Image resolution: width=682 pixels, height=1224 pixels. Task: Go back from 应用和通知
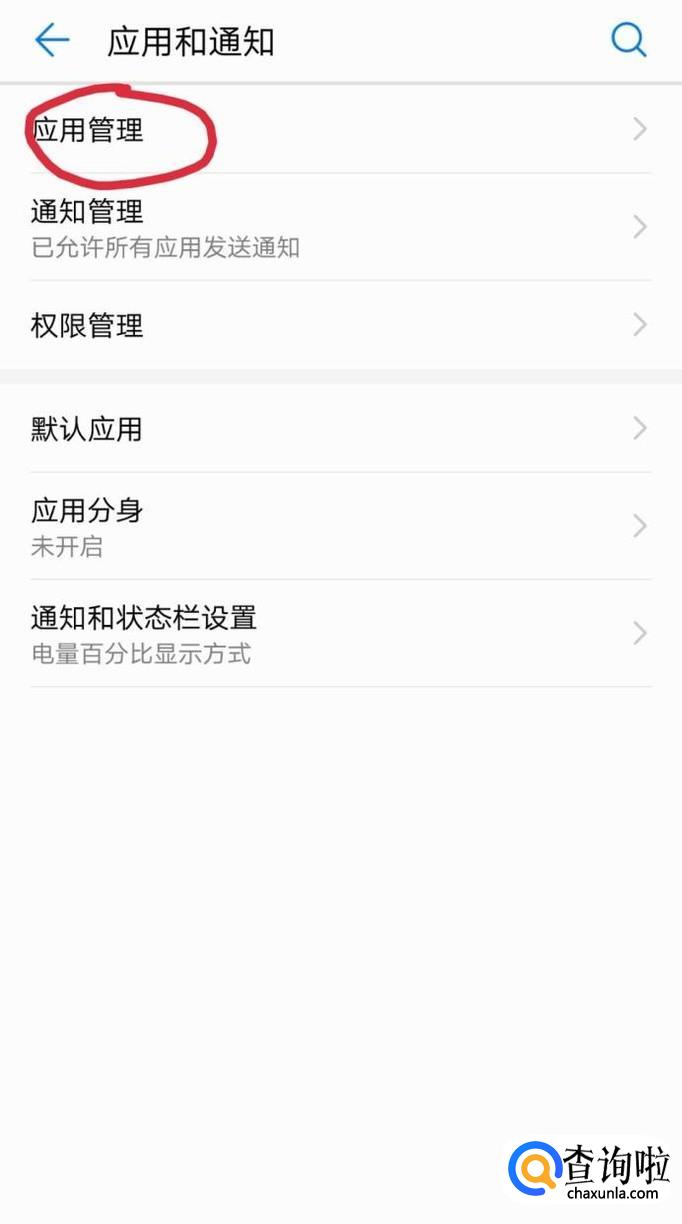(52, 41)
